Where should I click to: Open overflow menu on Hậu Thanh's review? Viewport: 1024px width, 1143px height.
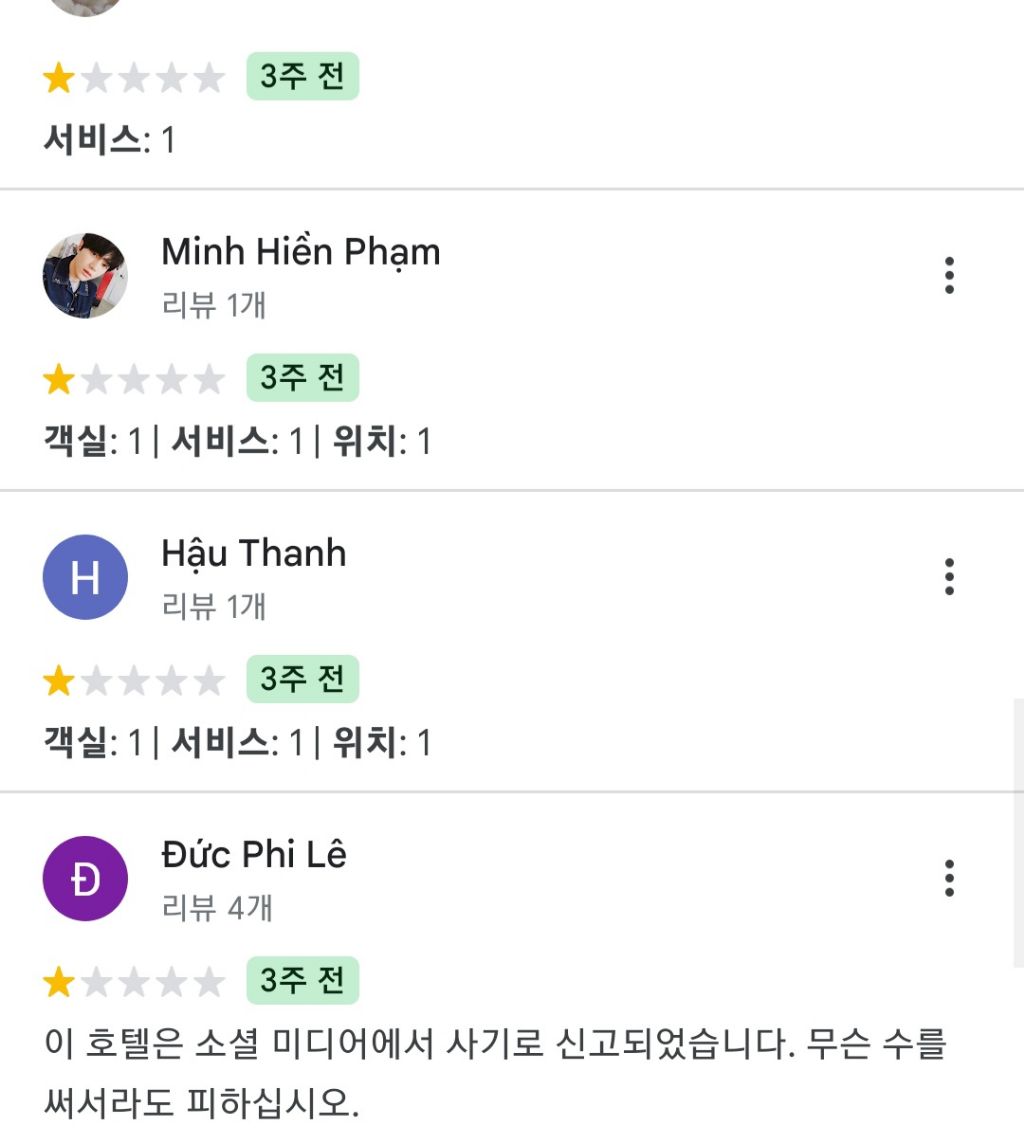pyautogui.click(x=949, y=577)
